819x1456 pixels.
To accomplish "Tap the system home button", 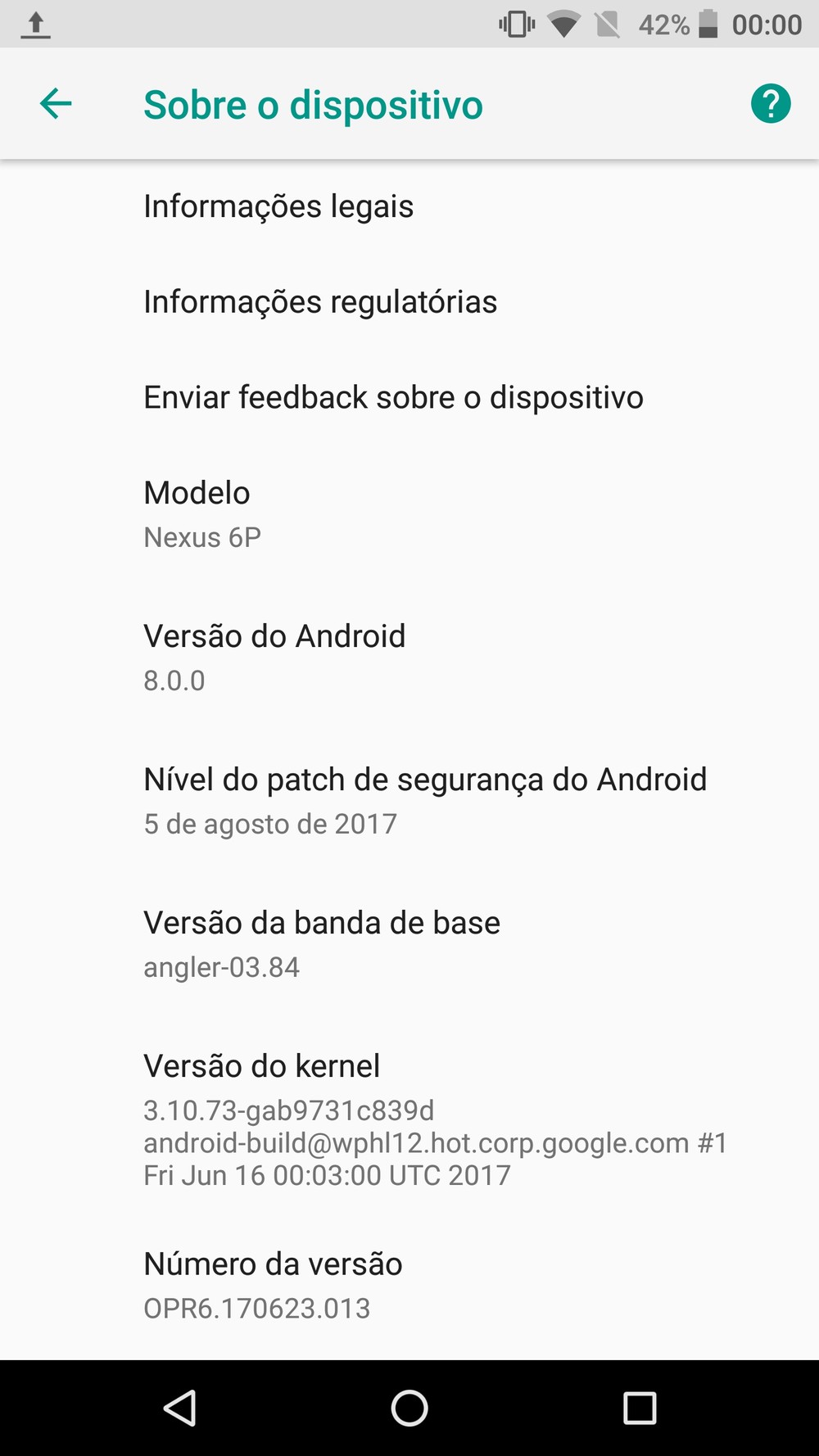I will (409, 1409).
